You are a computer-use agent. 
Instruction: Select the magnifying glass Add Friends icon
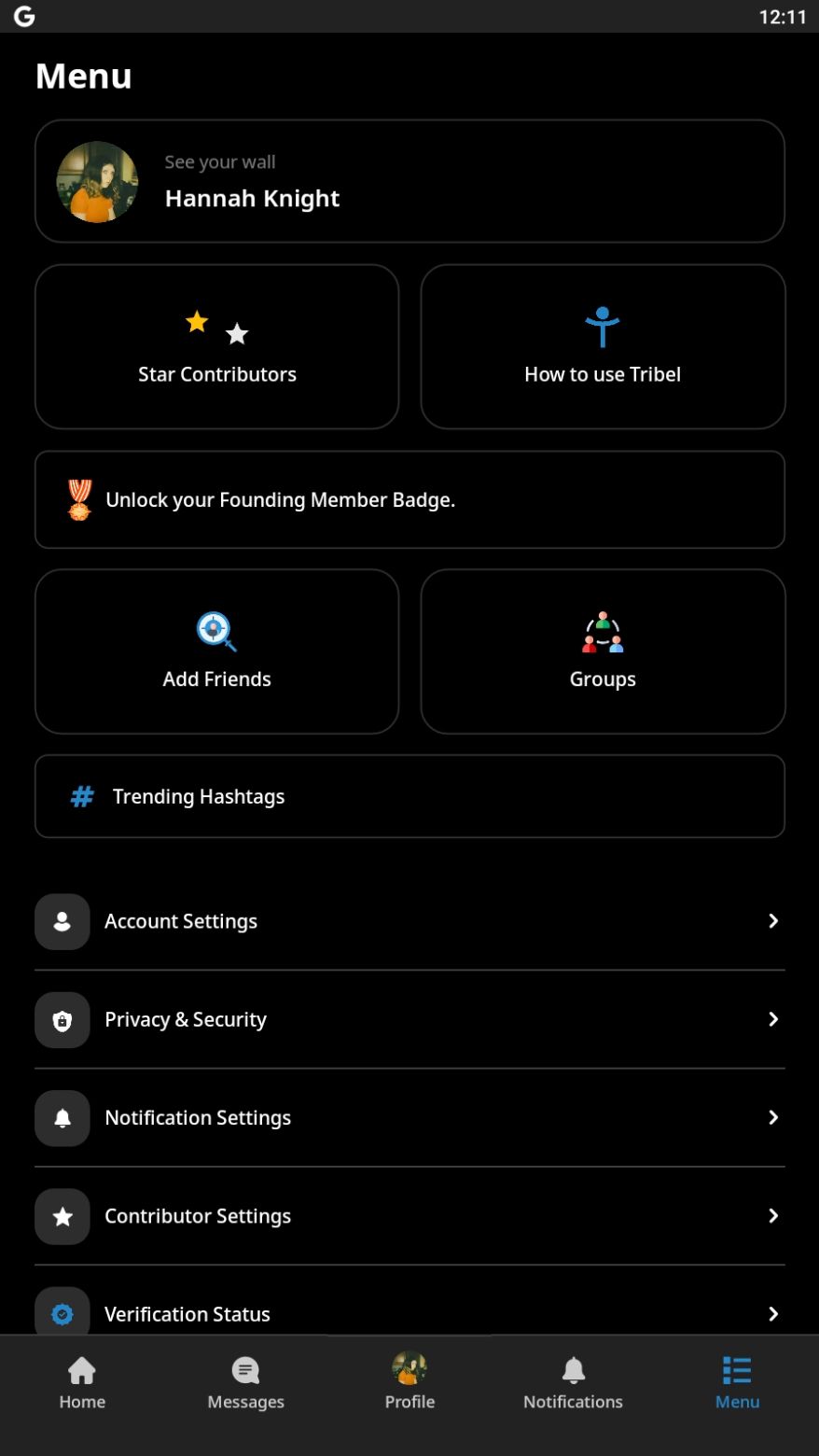pyautogui.click(x=215, y=631)
